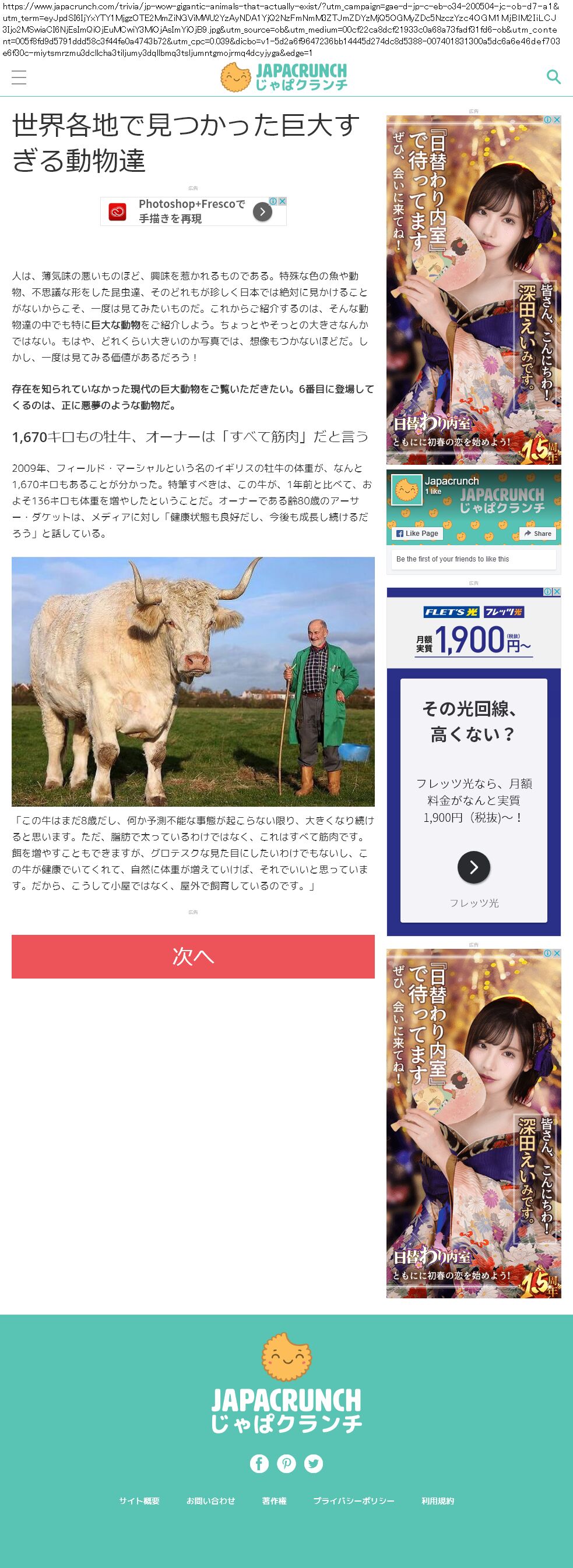
Task: Close the FLET'S 光 advertisement
Action: [557, 592]
